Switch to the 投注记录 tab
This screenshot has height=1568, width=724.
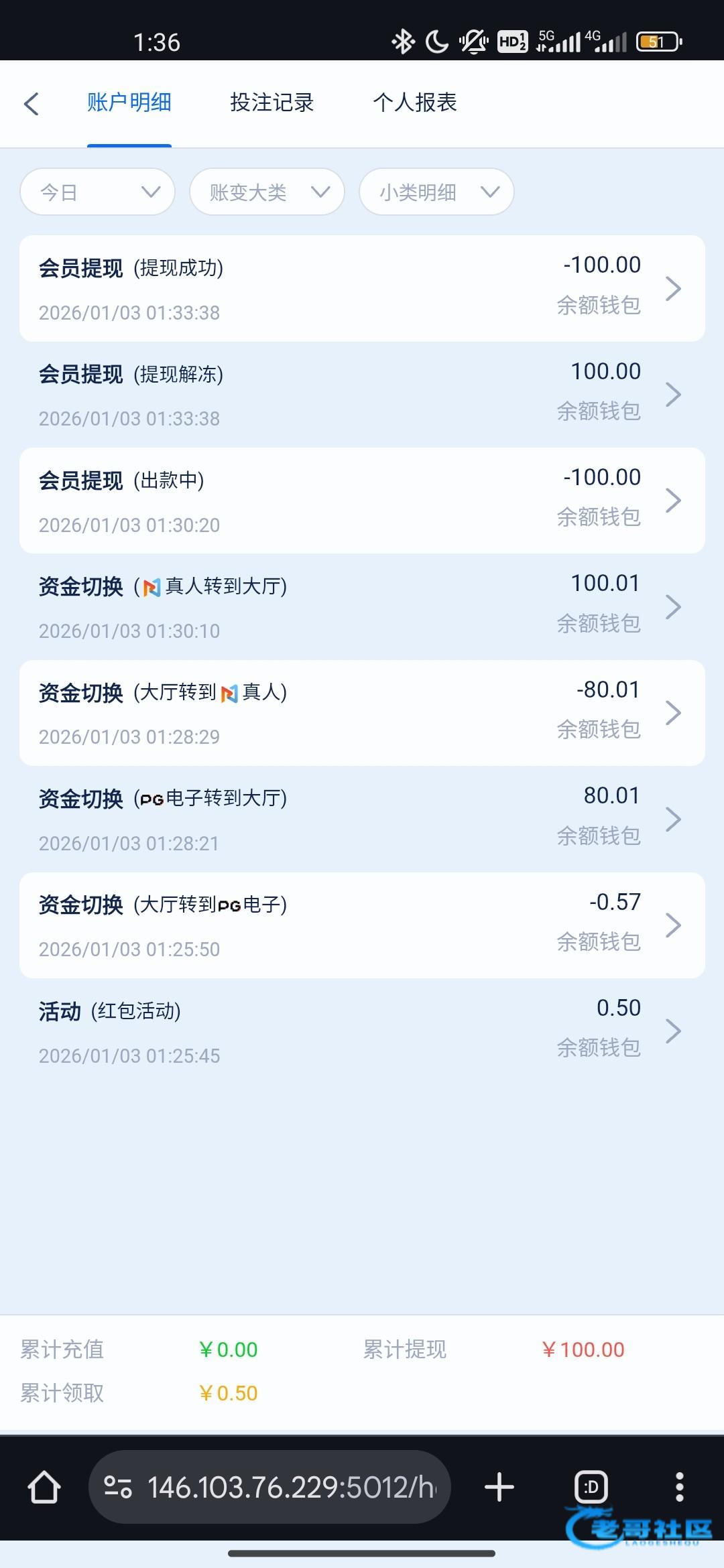click(x=271, y=103)
